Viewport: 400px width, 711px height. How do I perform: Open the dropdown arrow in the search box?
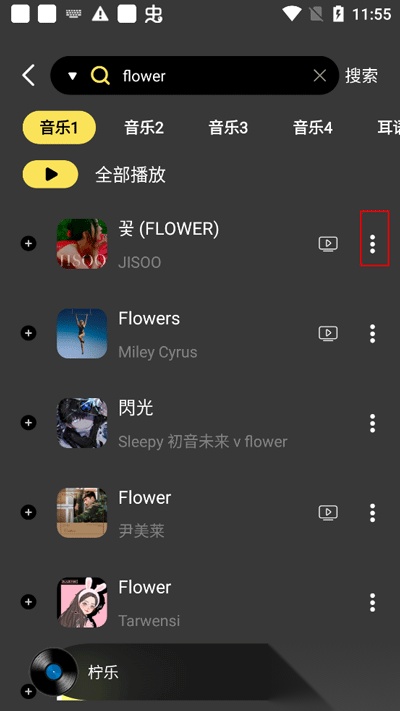[73, 76]
